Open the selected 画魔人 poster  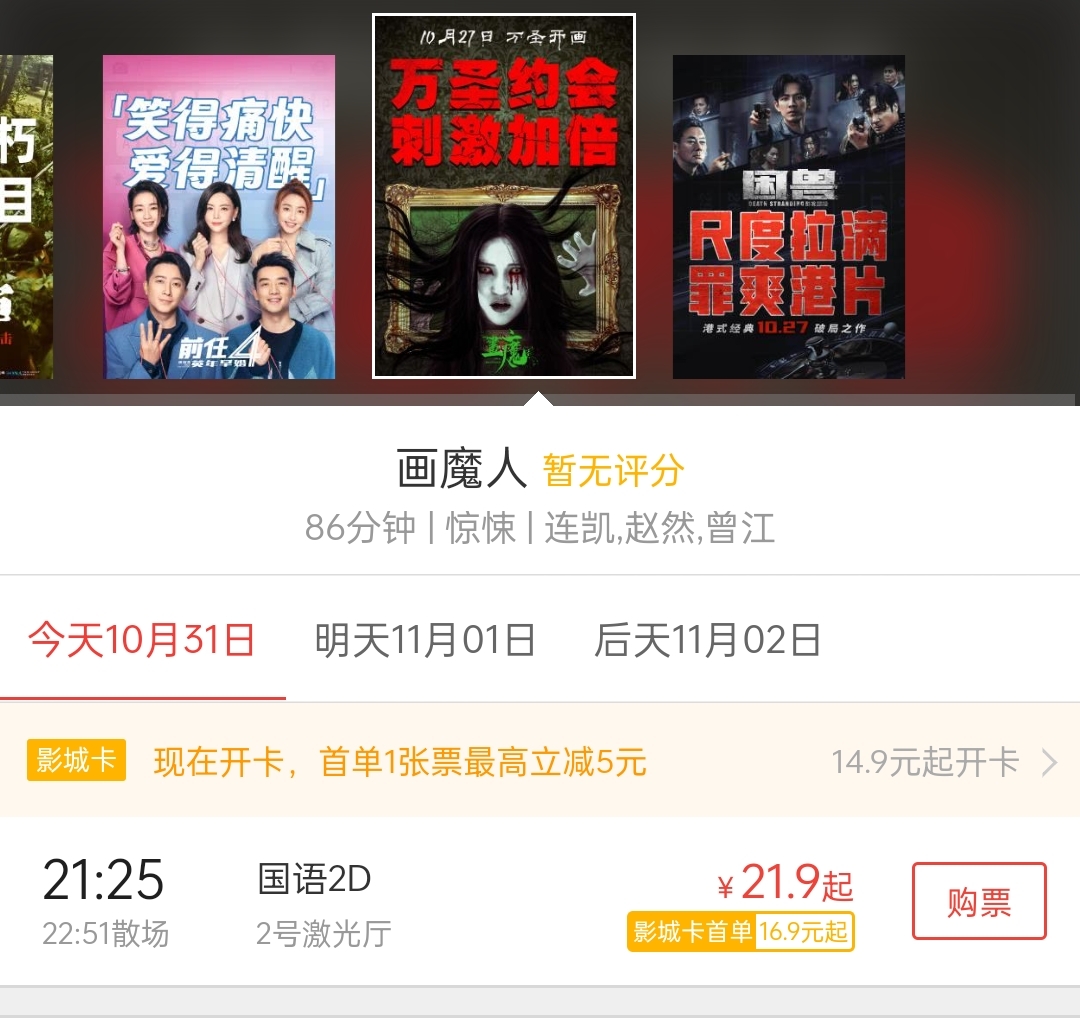504,196
